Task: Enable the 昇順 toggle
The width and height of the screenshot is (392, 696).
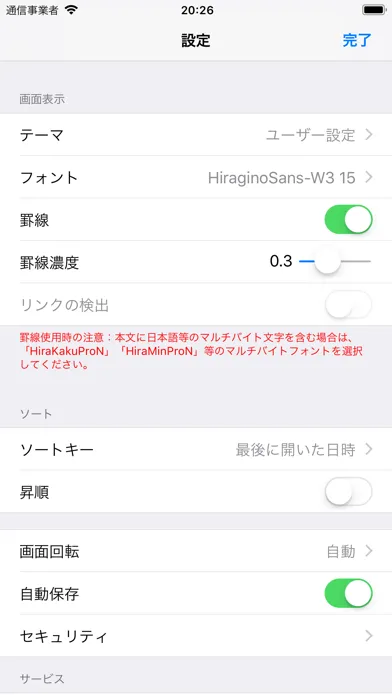Action: pos(348,492)
